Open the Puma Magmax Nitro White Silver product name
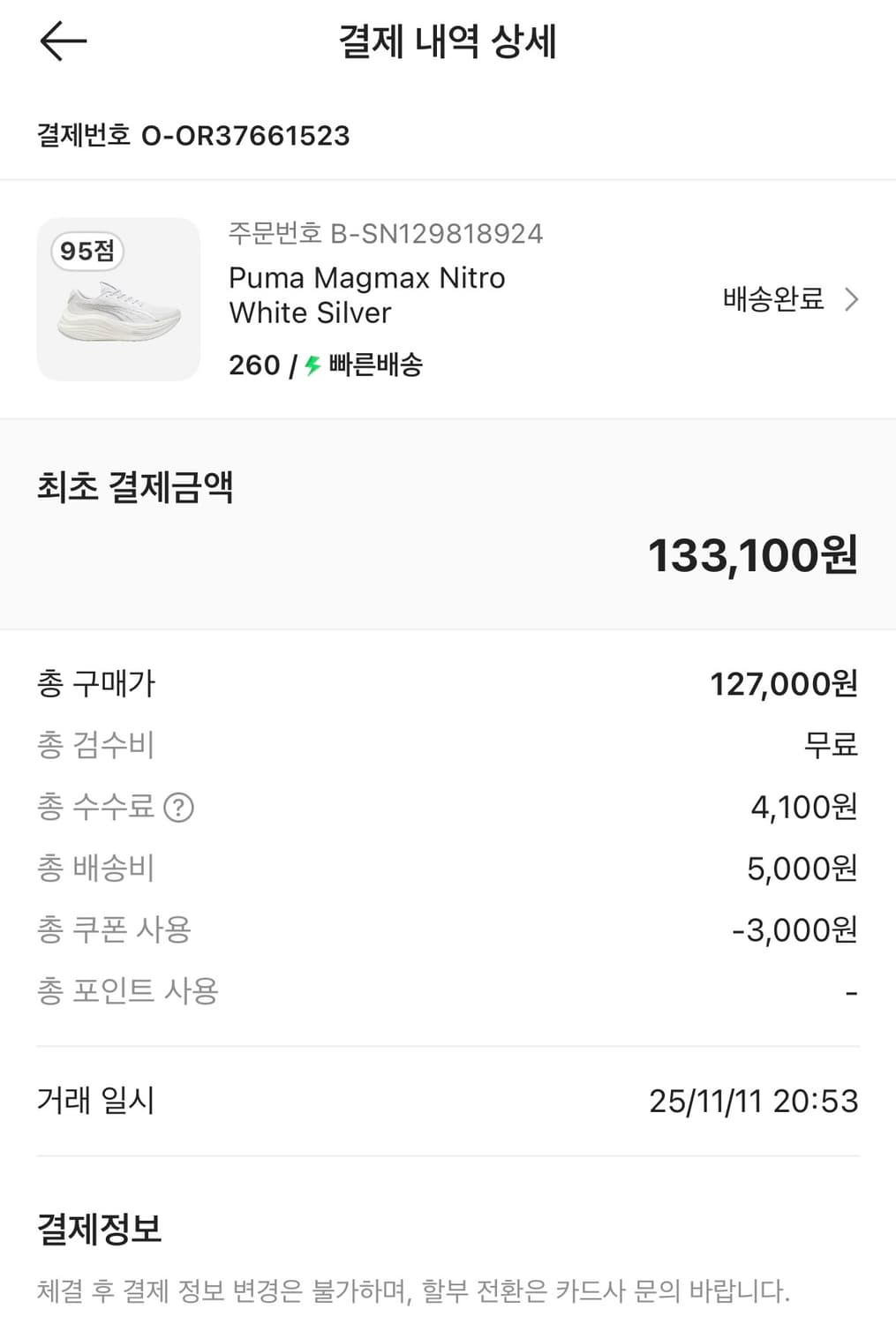The width and height of the screenshot is (896, 1324). click(x=367, y=295)
